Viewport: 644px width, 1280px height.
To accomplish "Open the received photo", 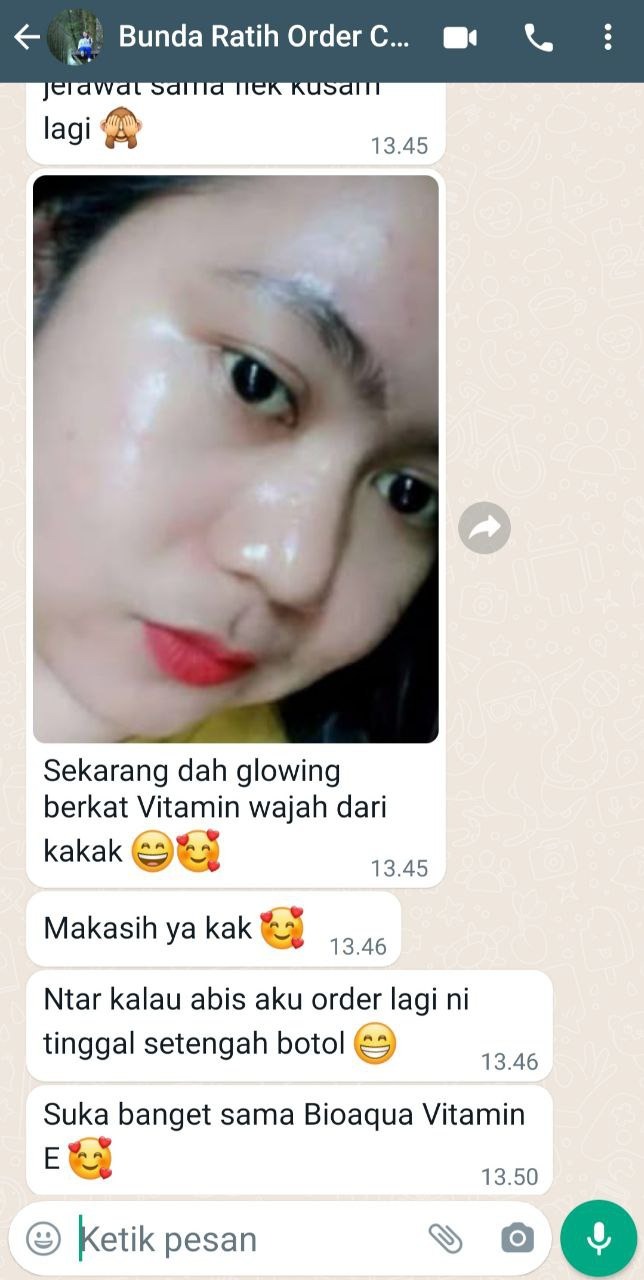I will [x=236, y=458].
